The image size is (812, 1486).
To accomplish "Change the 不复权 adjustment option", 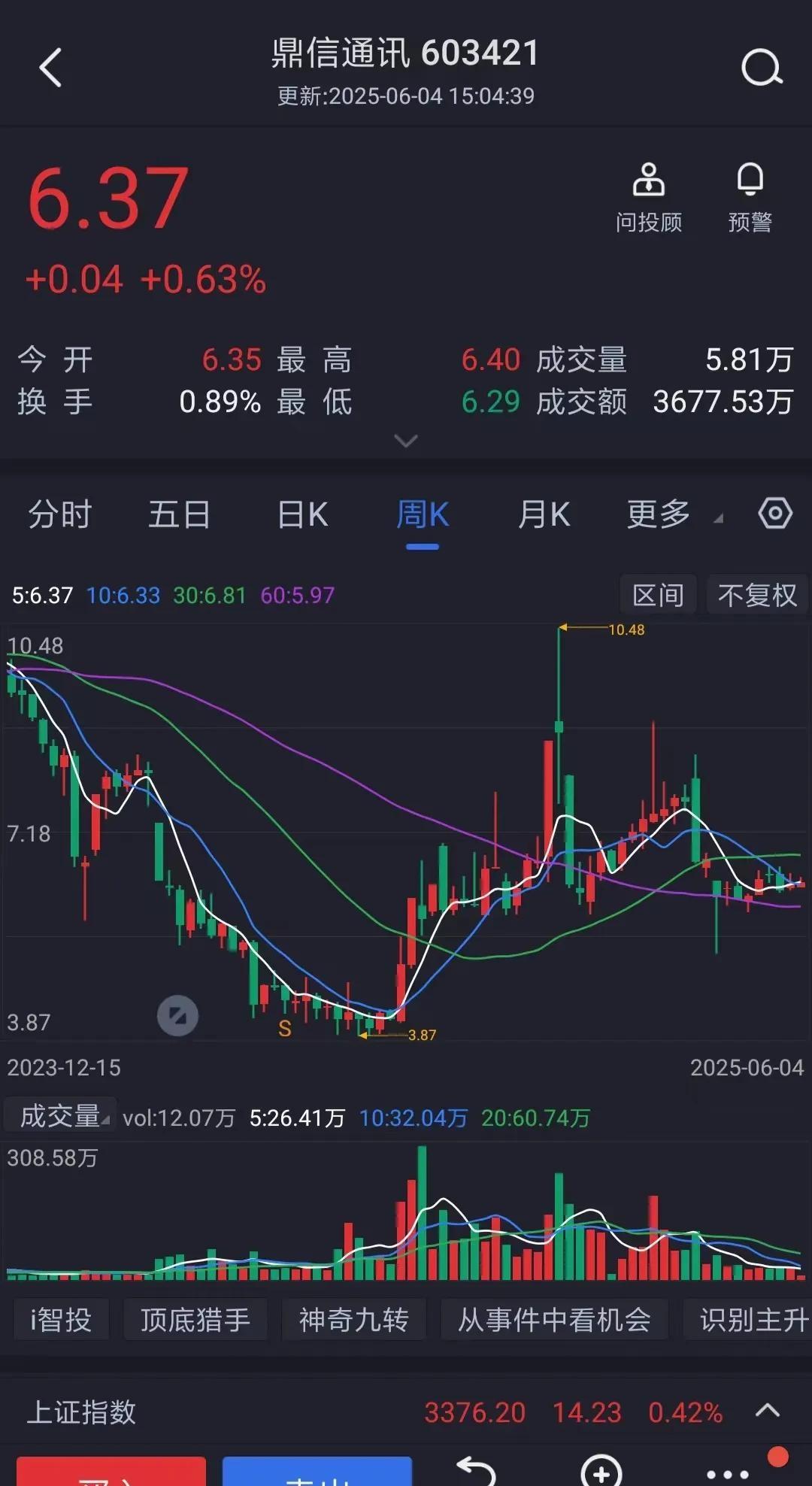I will (757, 596).
